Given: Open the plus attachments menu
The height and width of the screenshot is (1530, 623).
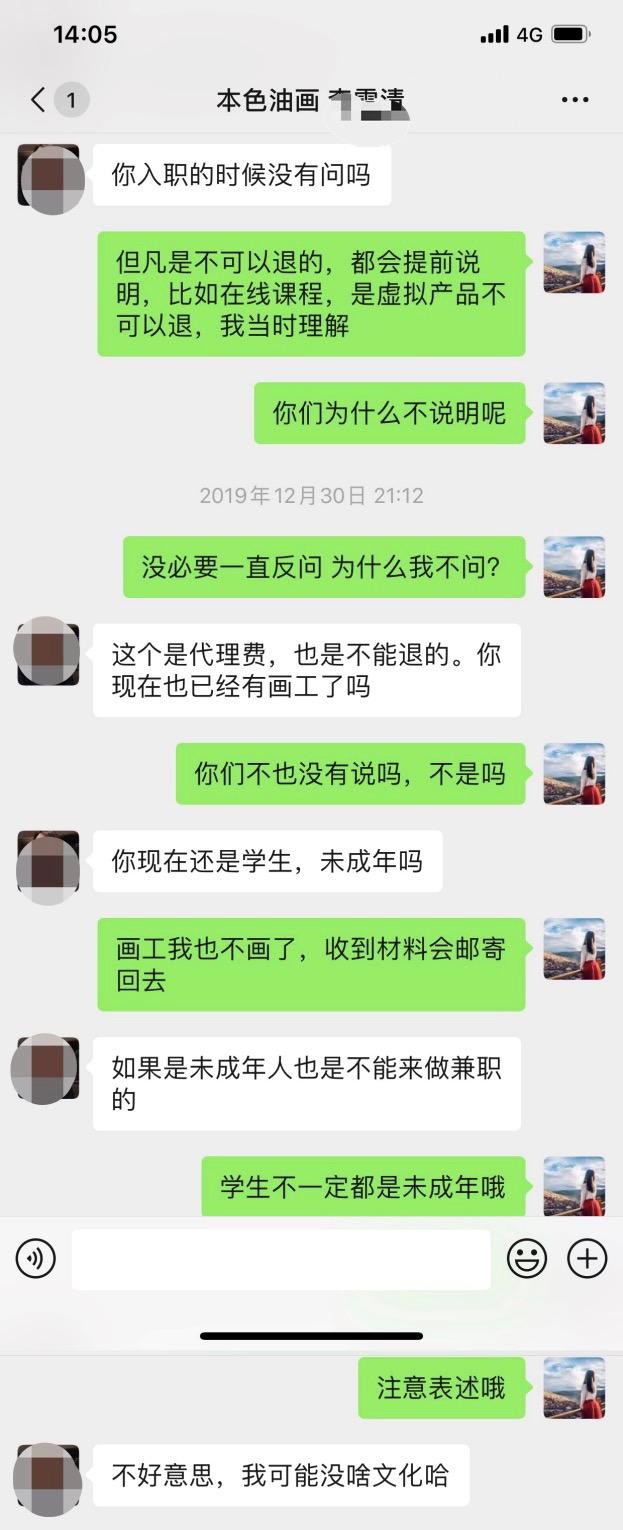Looking at the screenshot, I should [587, 1259].
